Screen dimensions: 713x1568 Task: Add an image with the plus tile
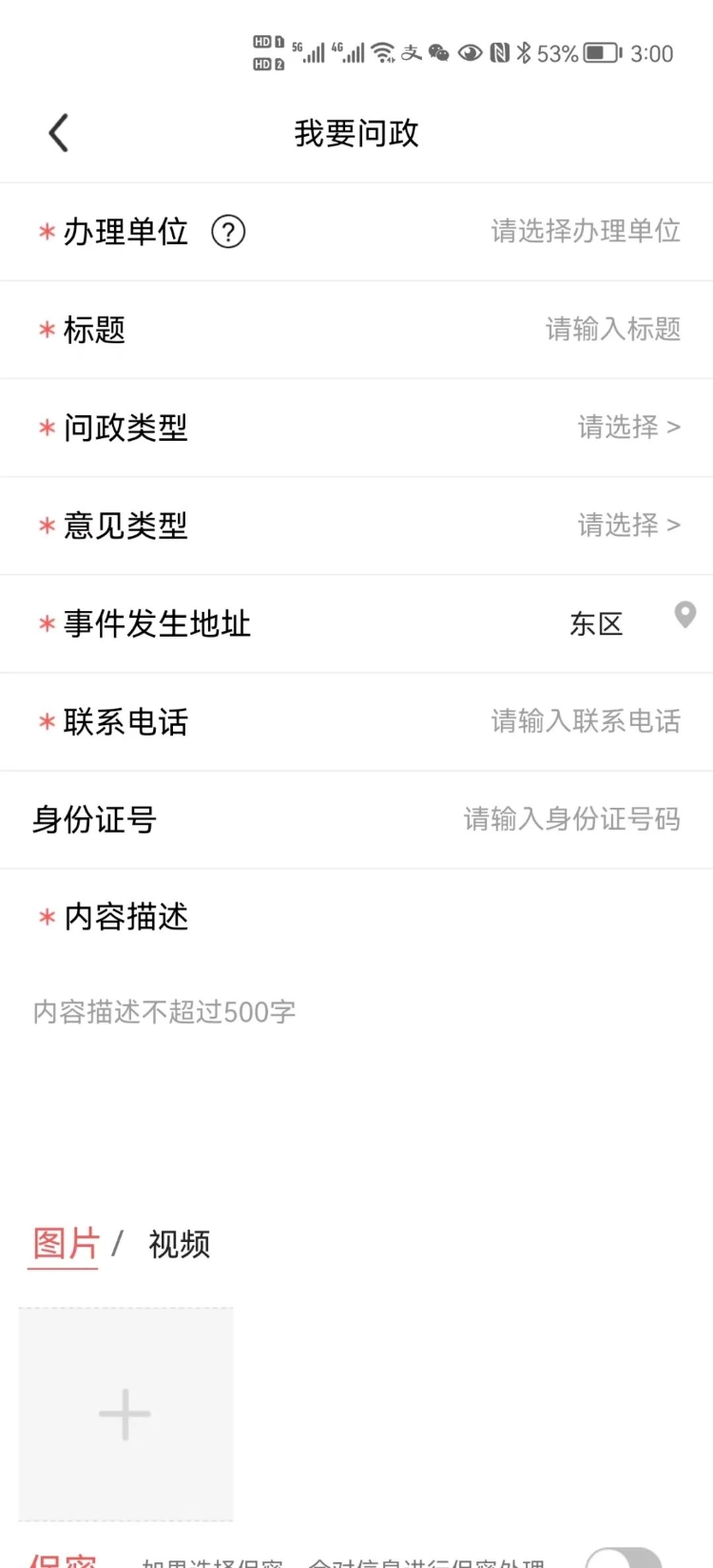coord(125,1414)
